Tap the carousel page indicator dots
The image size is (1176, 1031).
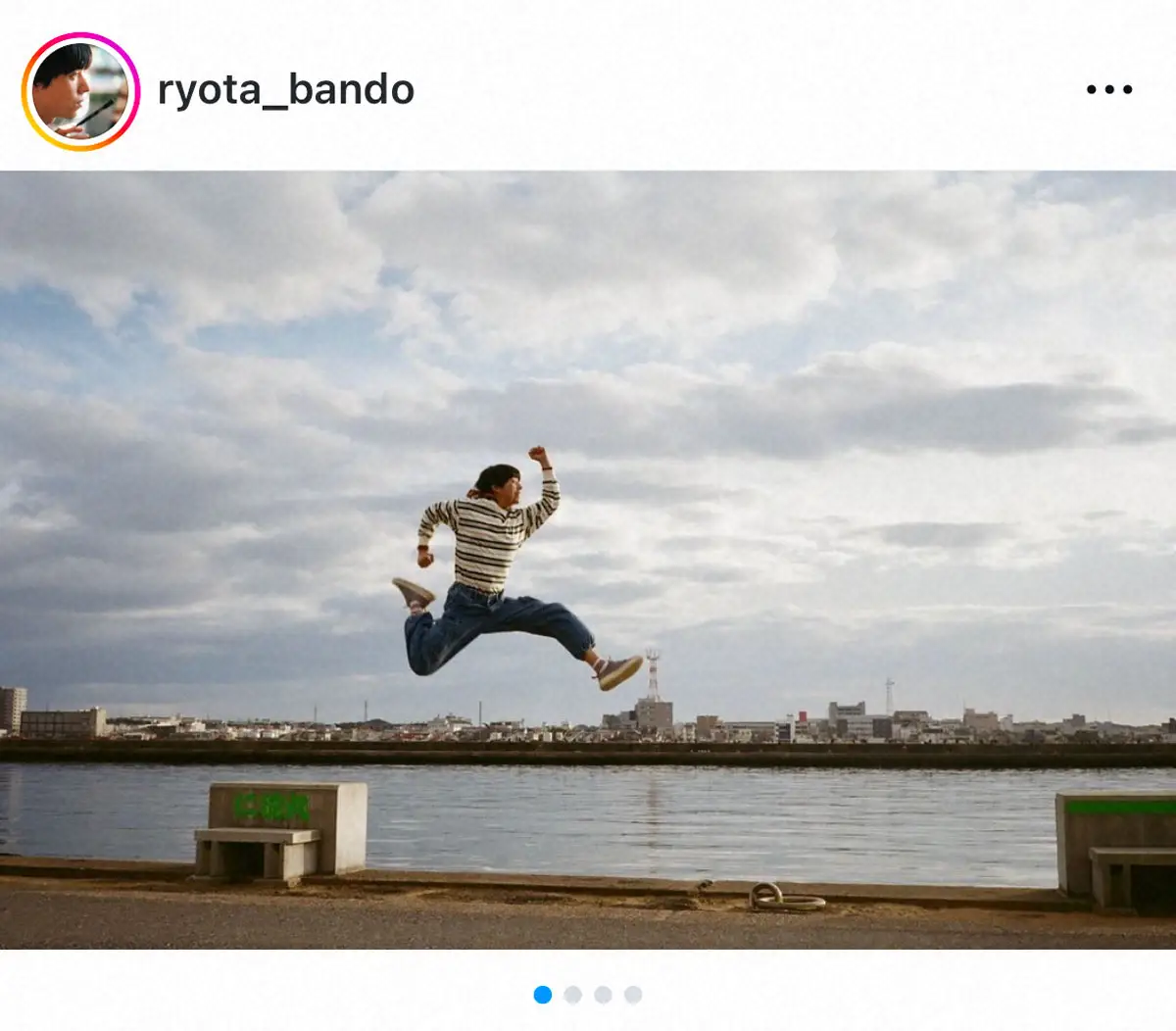coord(588,995)
